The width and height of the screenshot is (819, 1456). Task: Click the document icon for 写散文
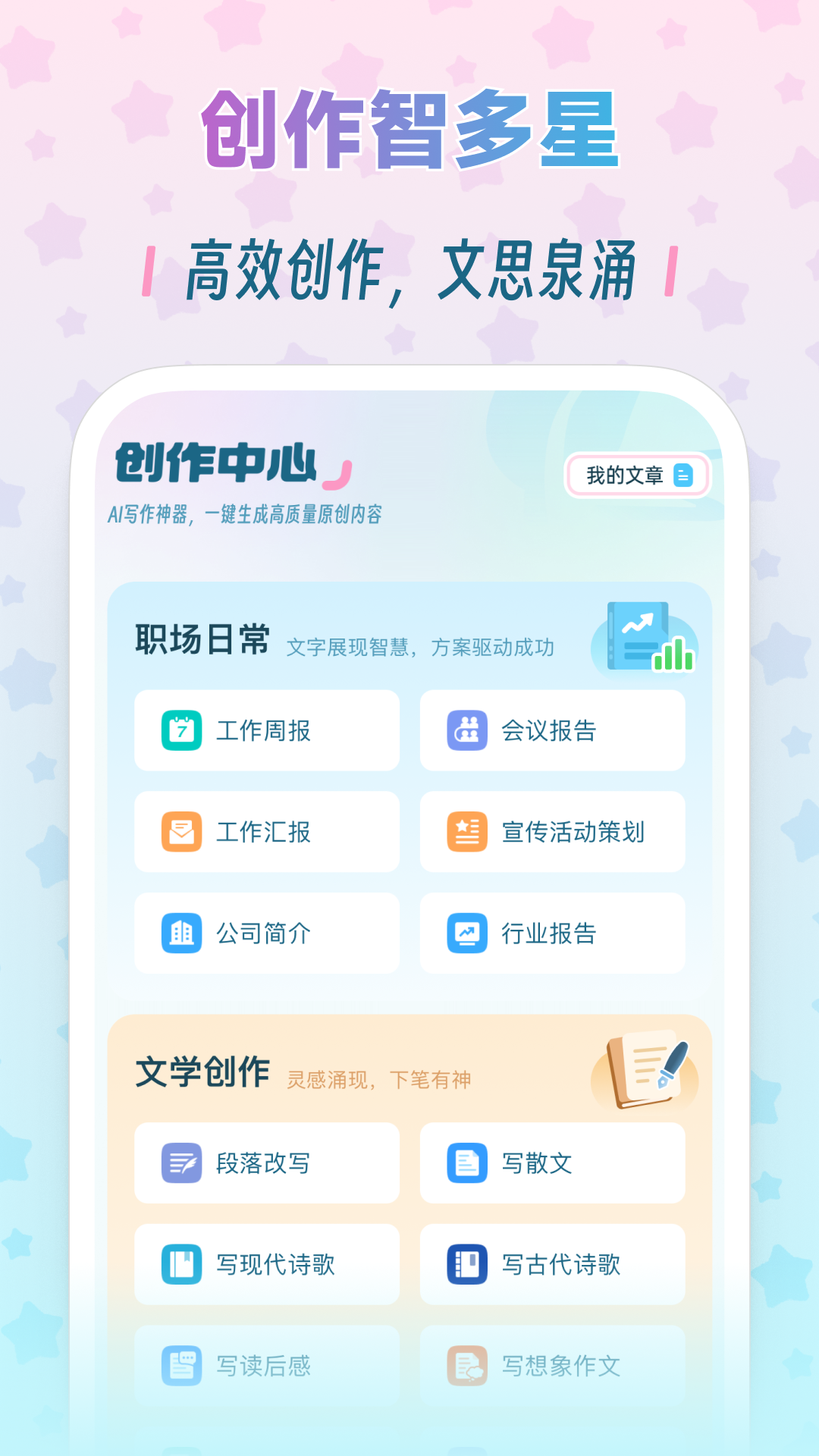click(x=469, y=1163)
